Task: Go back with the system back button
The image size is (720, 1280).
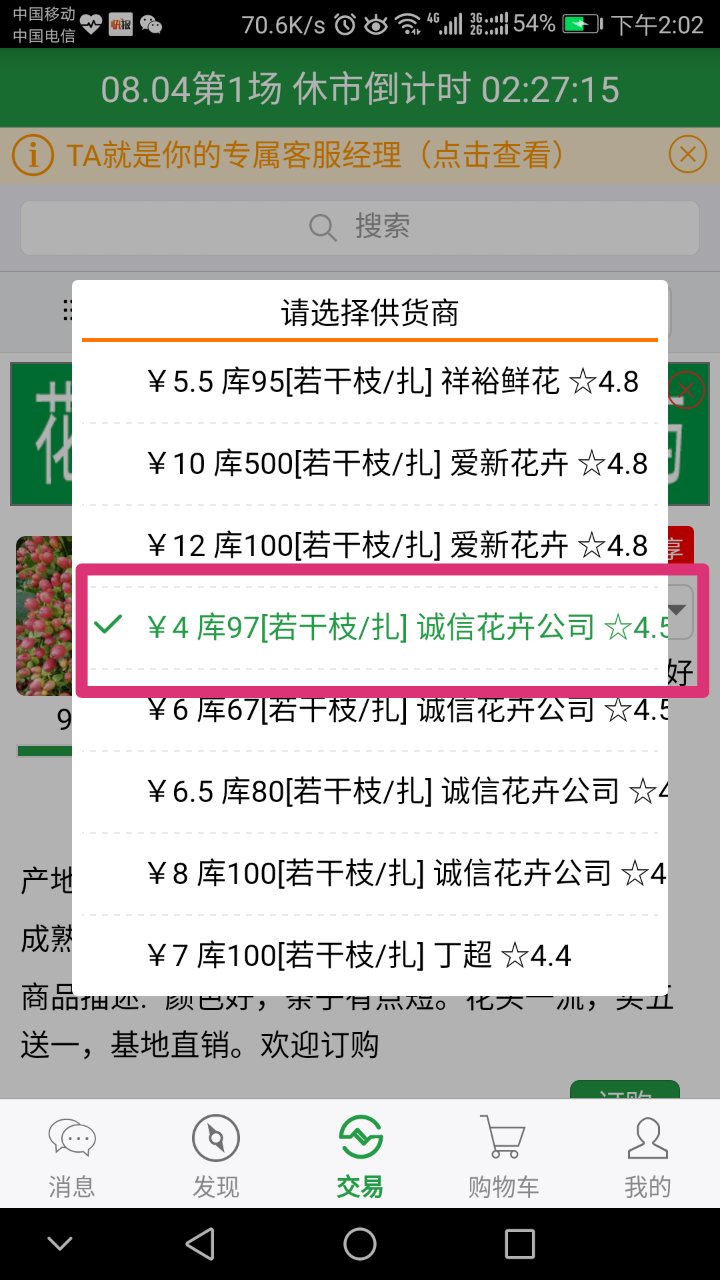Action: (200, 1244)
